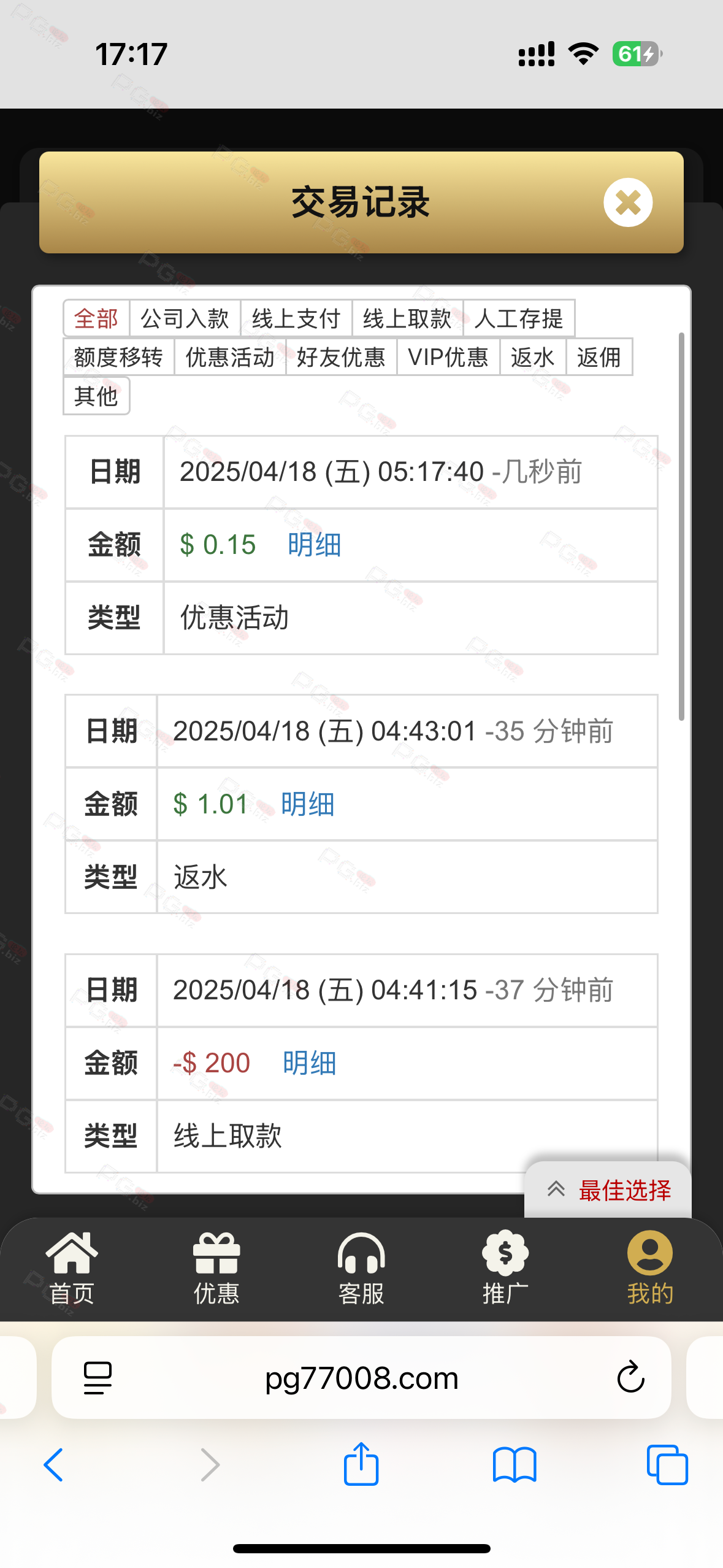The width and height of the screenshot is (723, 1568).
Task: Open 明细 for the -$200 withdrawal
Action: tap(309, 1063)
